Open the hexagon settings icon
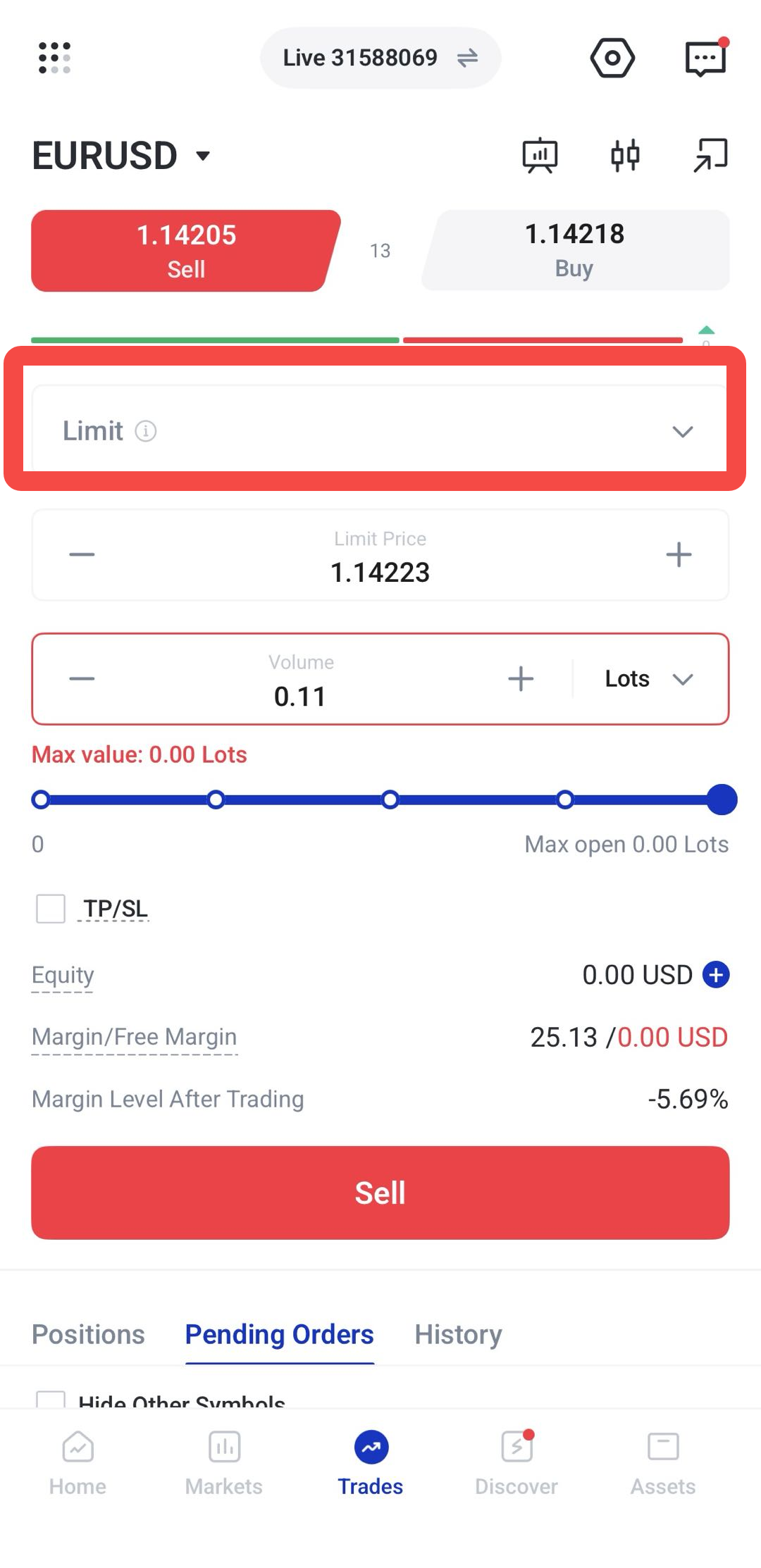This screenshot has width=761, height=1568. 612,58
